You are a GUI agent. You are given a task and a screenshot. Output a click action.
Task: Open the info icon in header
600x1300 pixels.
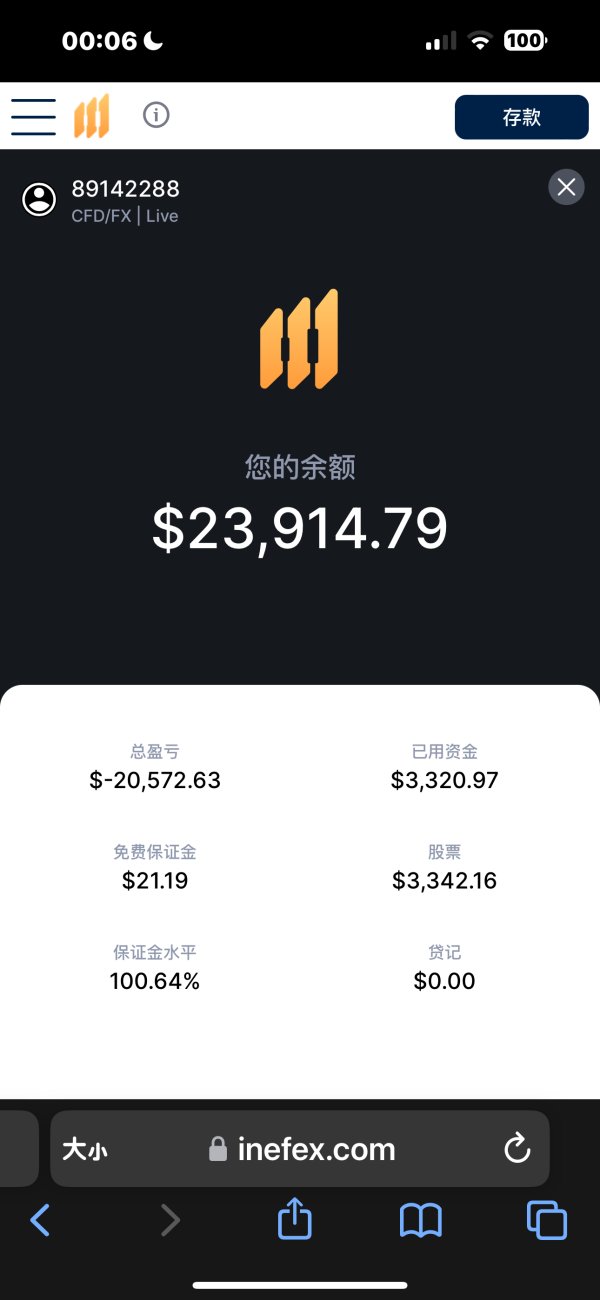(156, 116)
